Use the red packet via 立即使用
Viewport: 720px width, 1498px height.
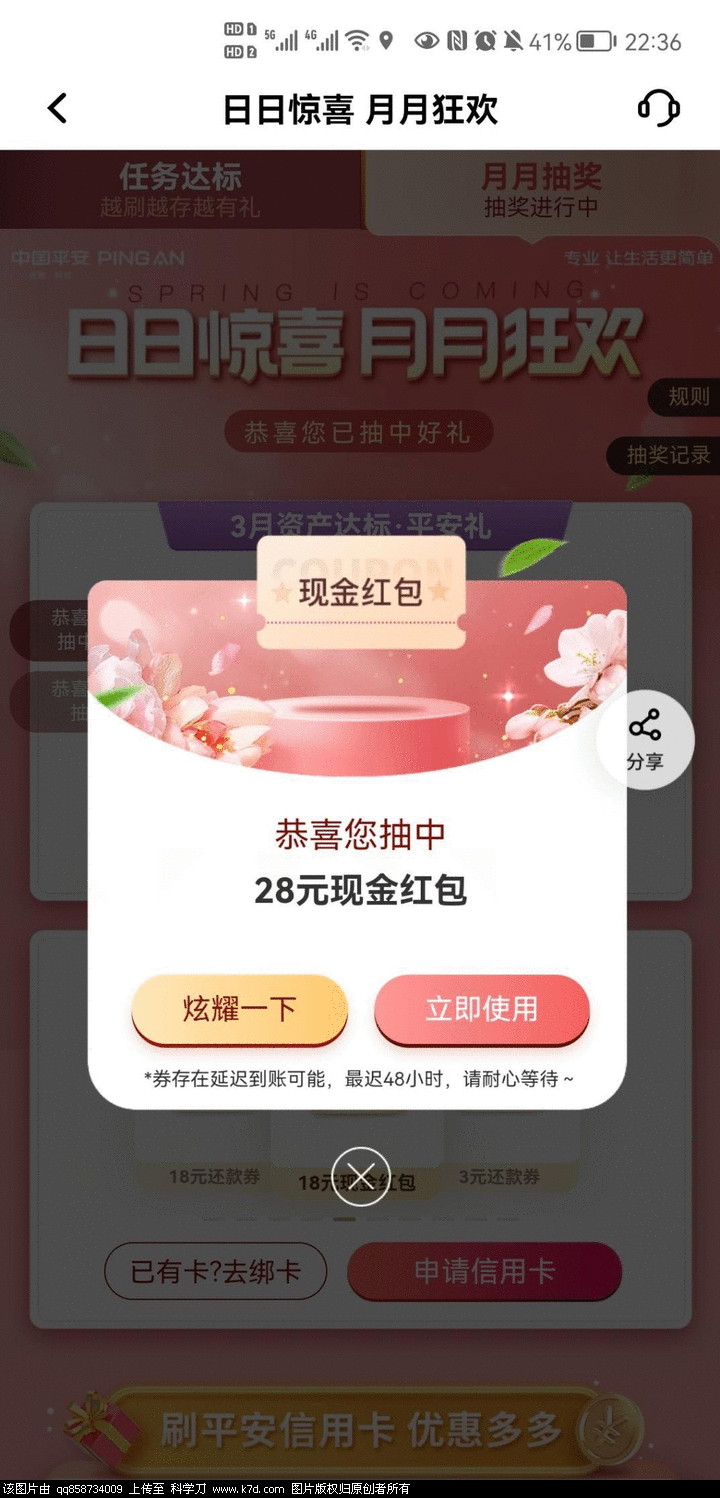[x=482, y=1009]
